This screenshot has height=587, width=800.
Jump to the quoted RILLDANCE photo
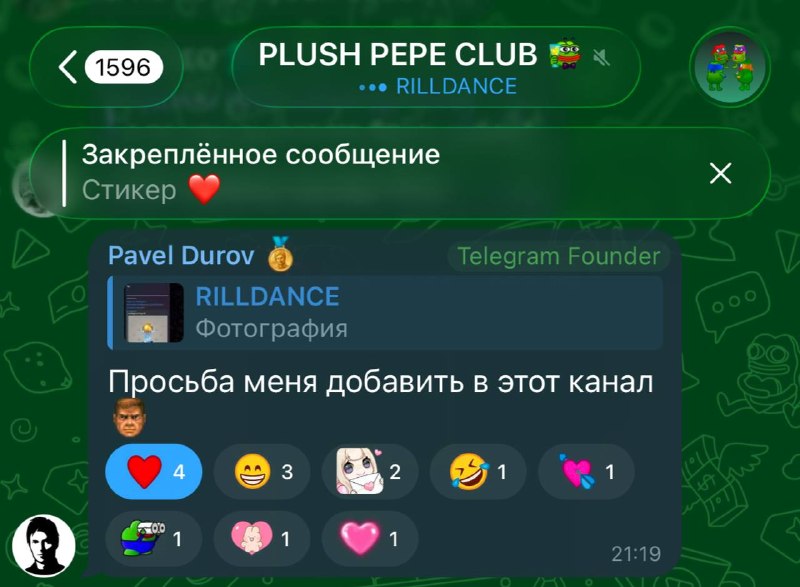385,313
